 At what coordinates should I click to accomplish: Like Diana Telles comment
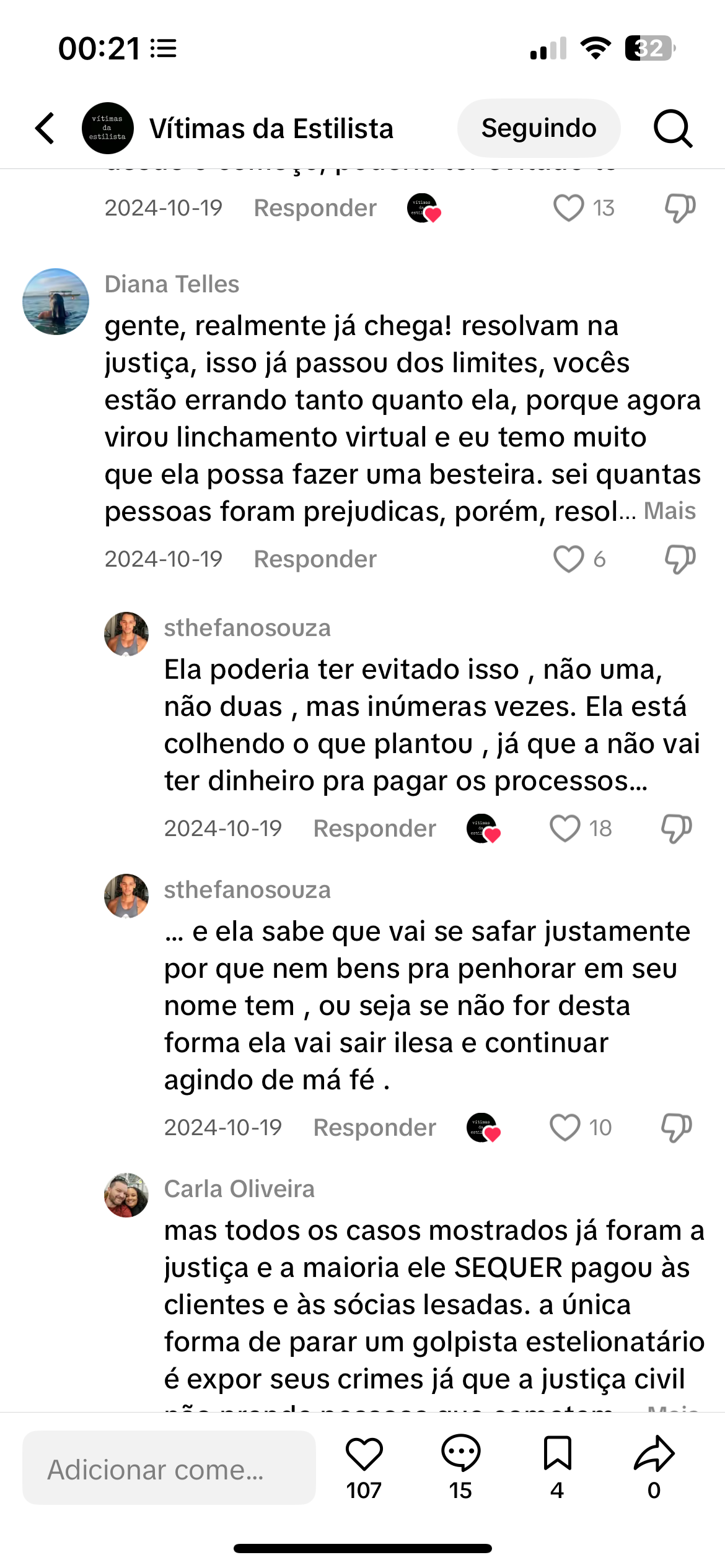568,559
